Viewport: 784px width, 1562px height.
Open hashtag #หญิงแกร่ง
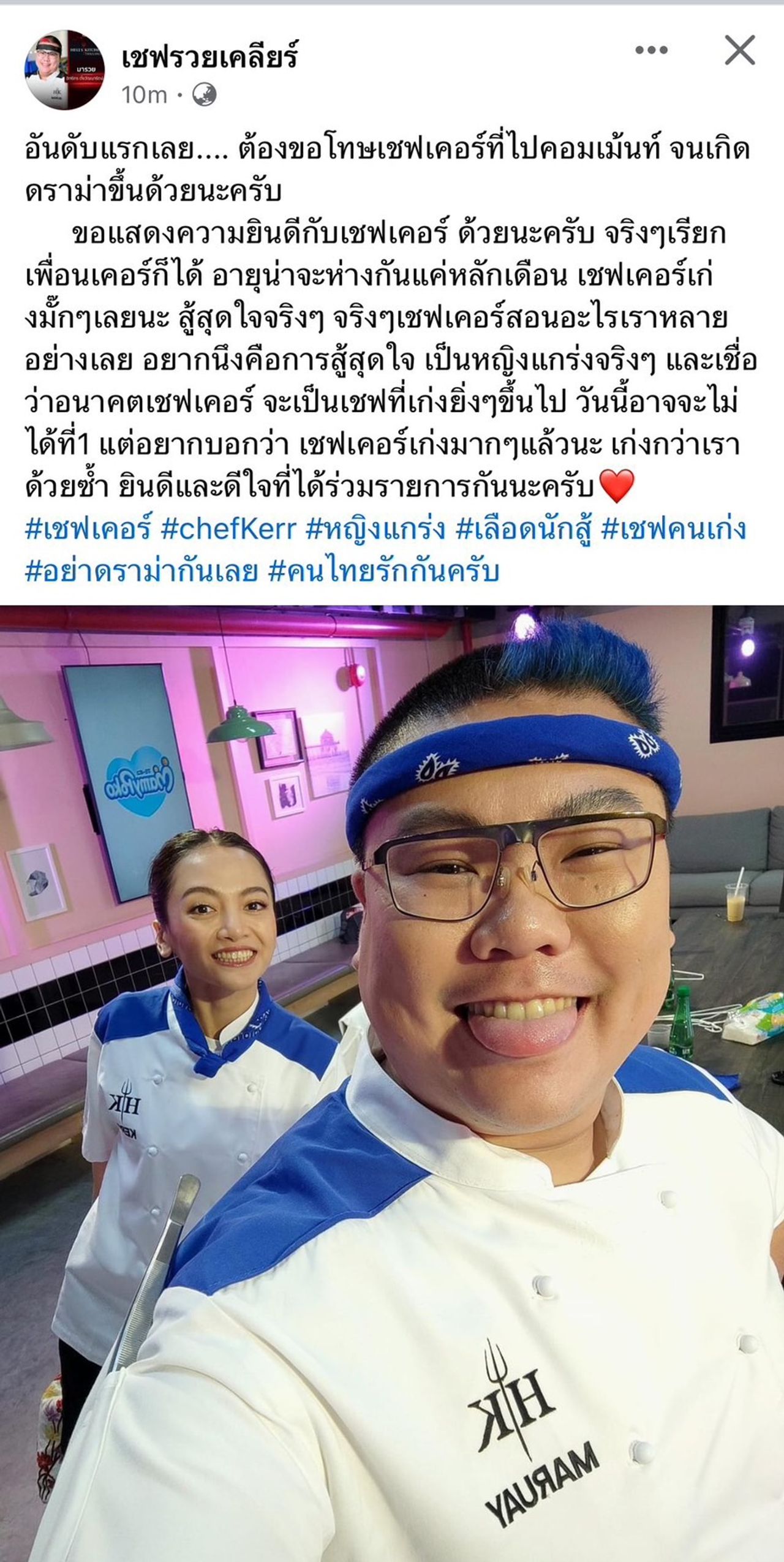point(375,529)
